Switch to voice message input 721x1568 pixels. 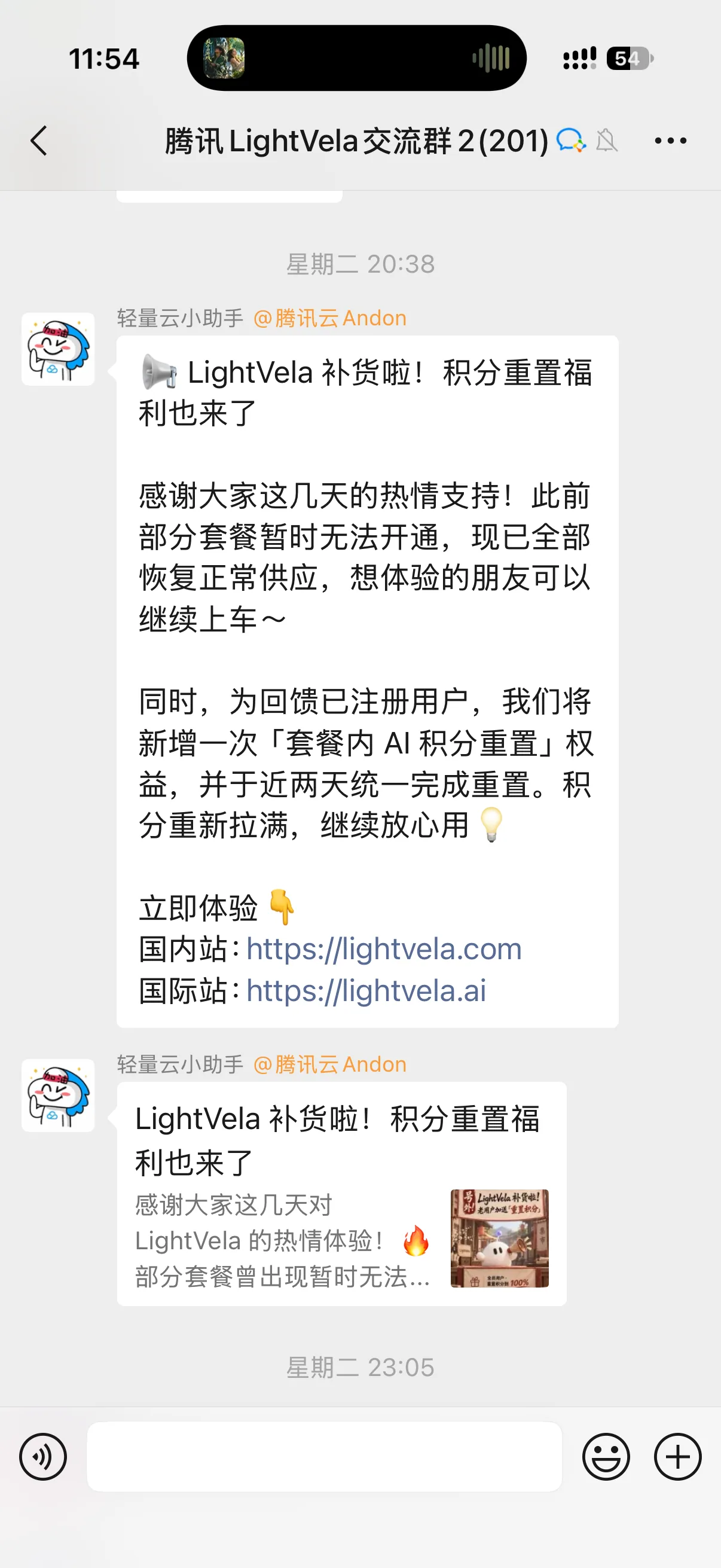coord(43,1457)
